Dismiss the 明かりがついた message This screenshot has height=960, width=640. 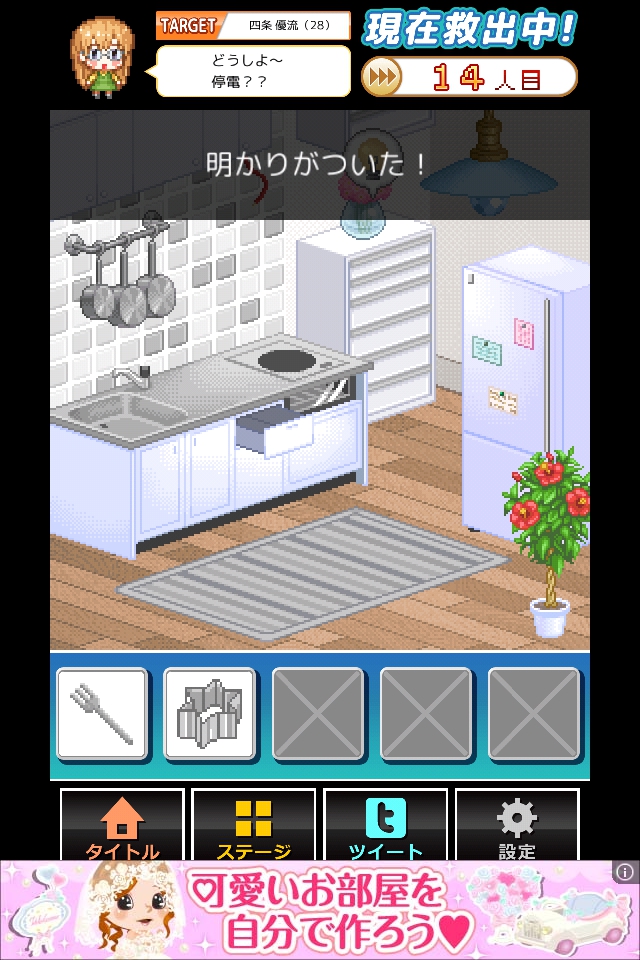pyautogui.click(x=318, y=164)
